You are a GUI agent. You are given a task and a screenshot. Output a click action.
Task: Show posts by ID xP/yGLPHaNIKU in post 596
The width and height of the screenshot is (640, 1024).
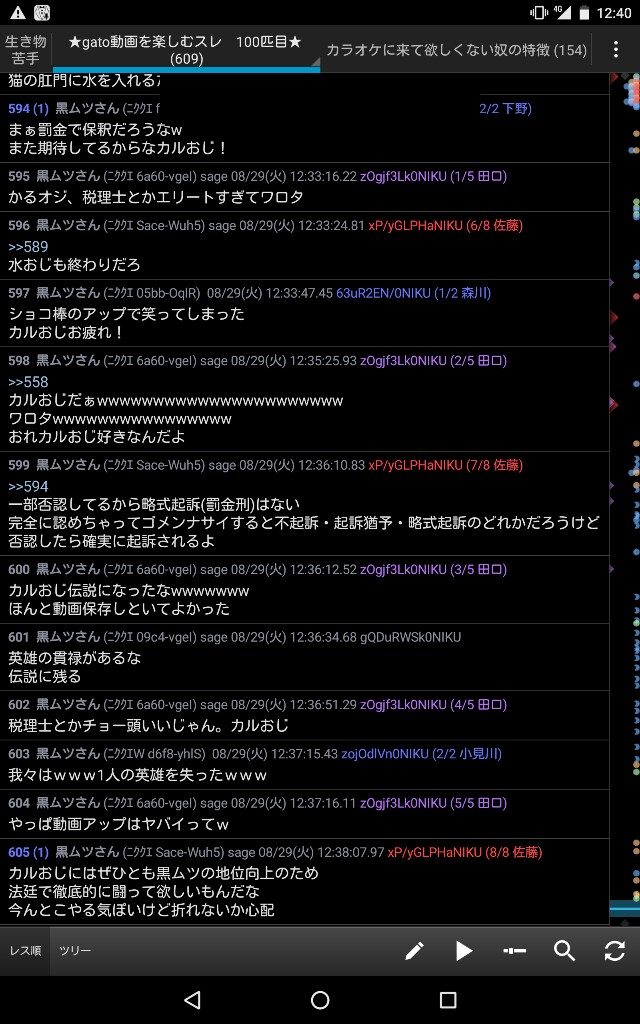click(415, 225)
